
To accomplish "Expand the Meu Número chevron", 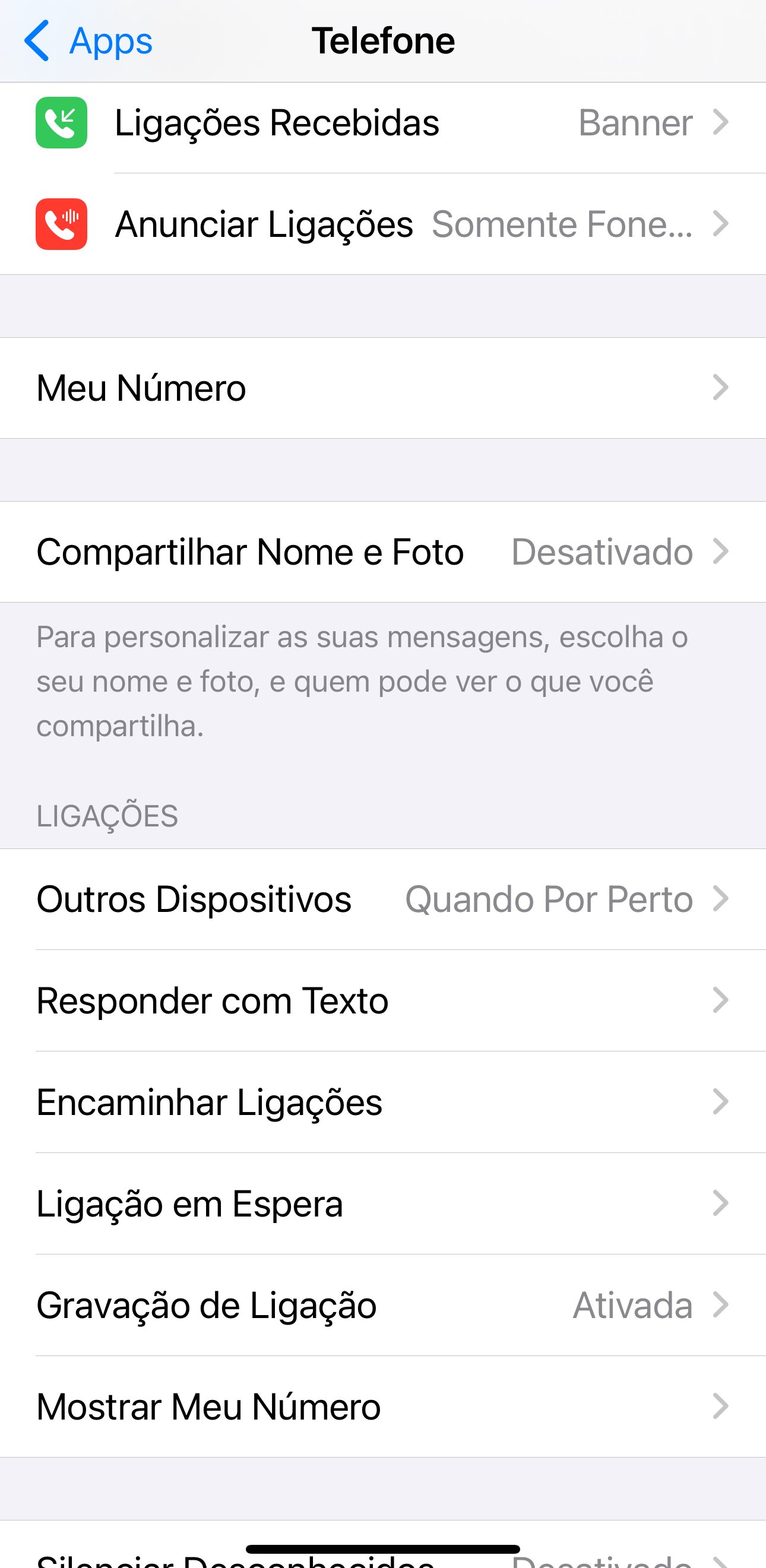I will 721,388.
